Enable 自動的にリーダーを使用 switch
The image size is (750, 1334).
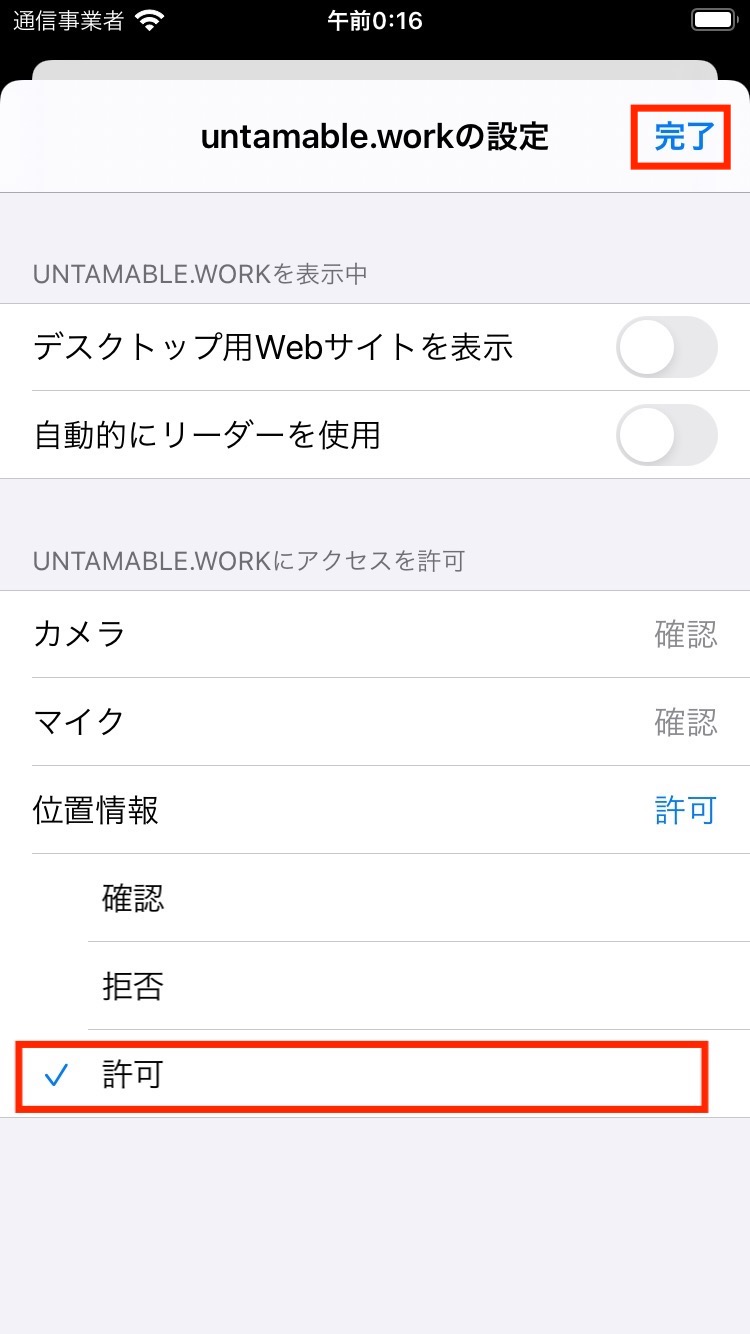pos(667,435)
